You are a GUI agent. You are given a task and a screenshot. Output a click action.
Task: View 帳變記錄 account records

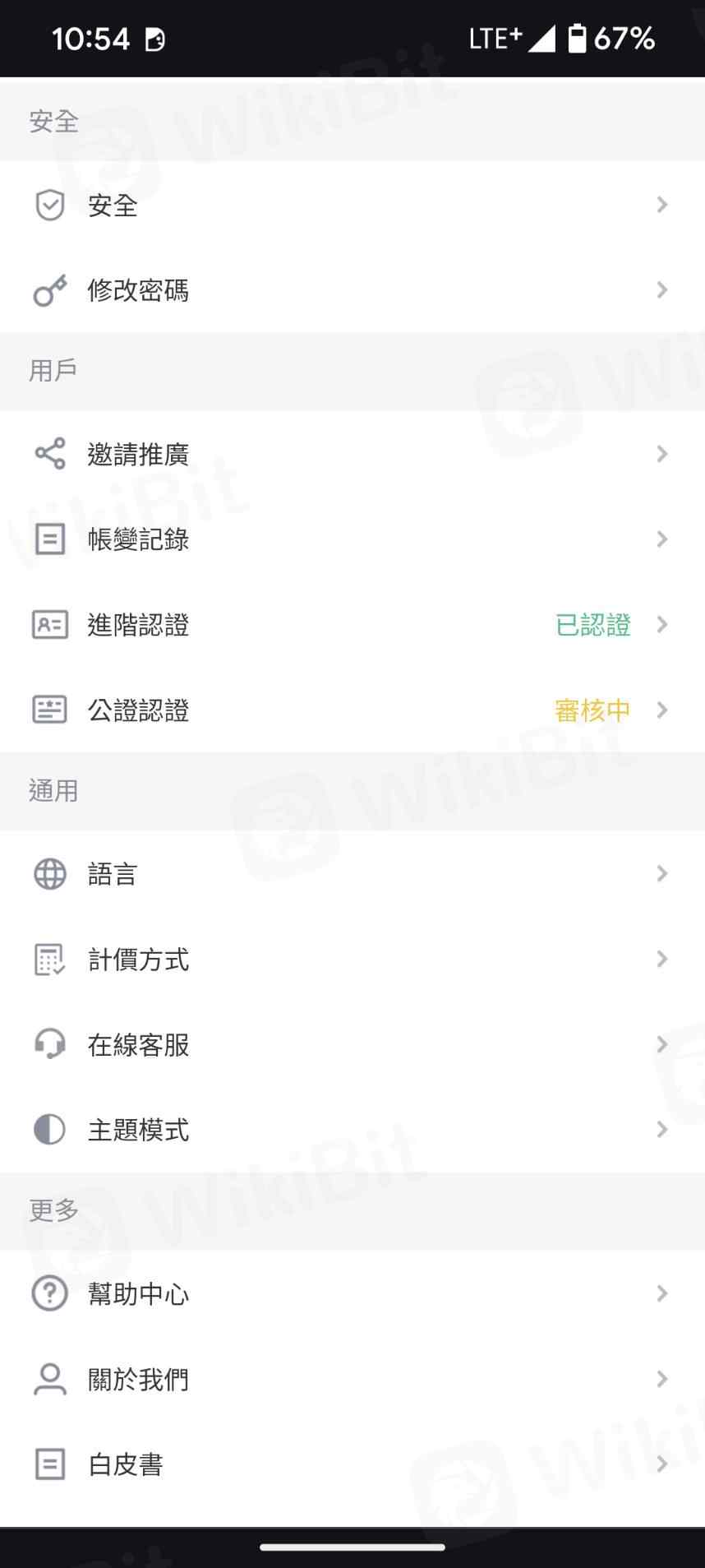tap(138, 539)
